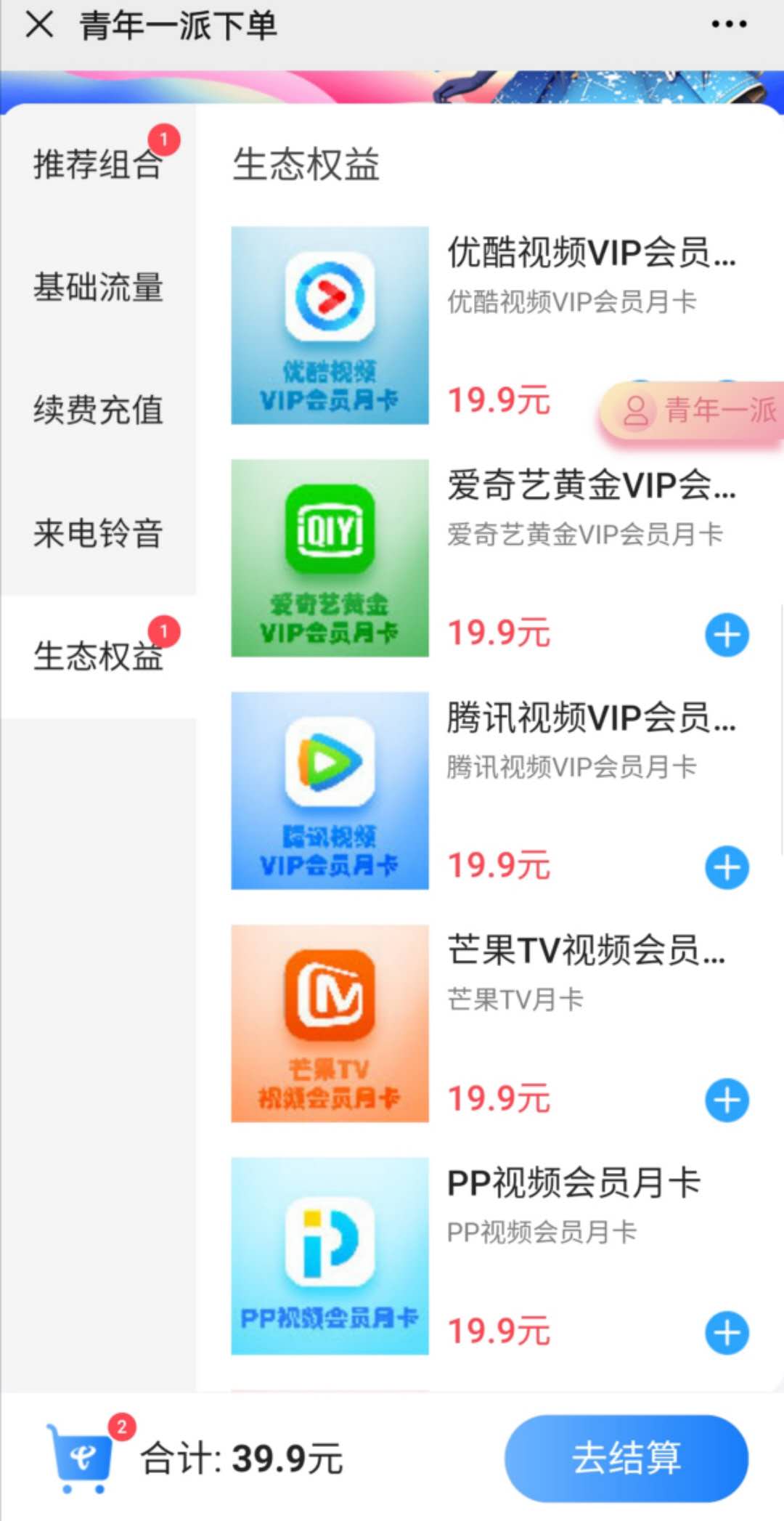
Task: Add 芒果TV月卡 to cart
Action: (x=727, y=1100)
